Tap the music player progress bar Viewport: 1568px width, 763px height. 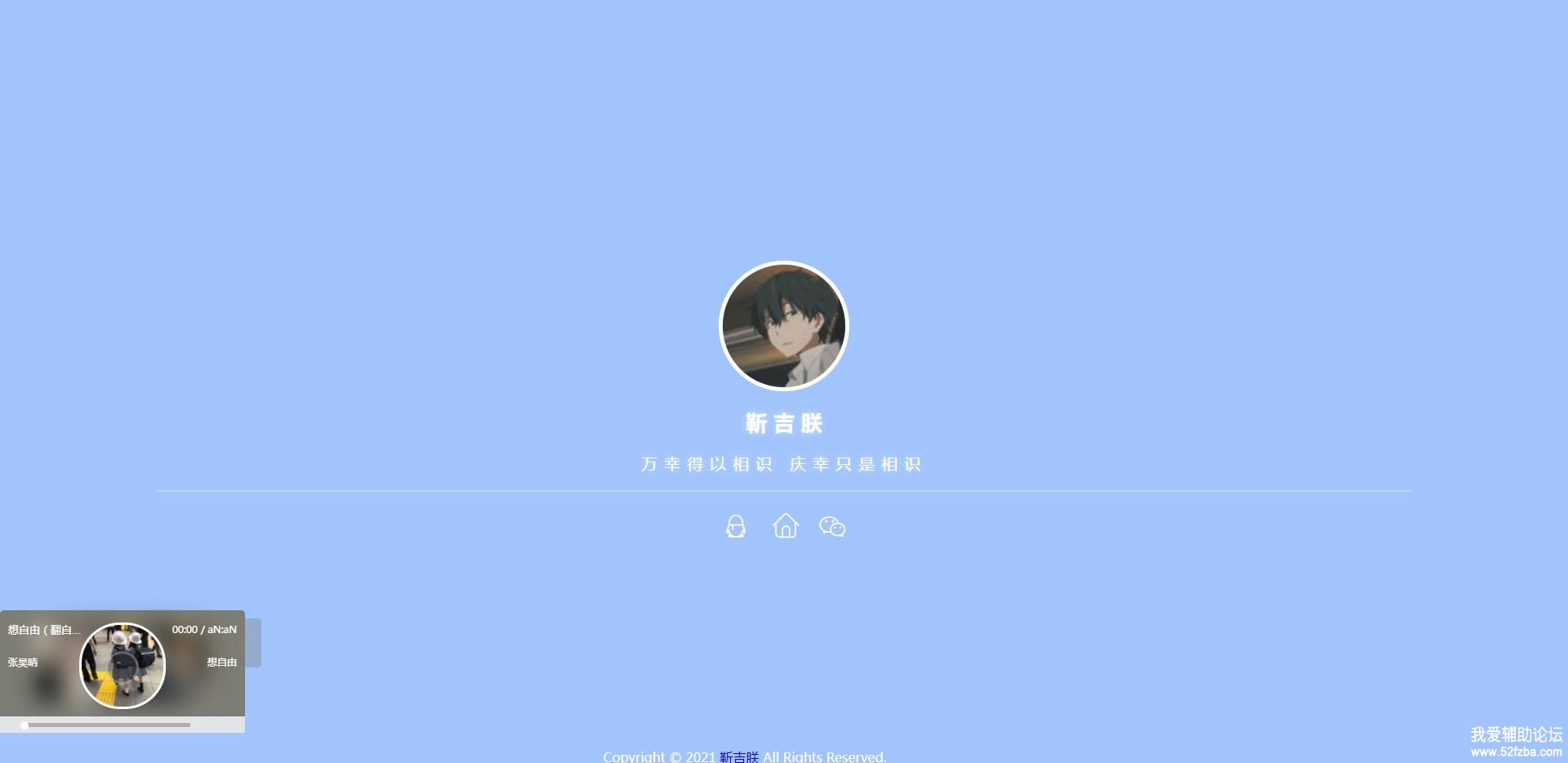tap(108, 725)
